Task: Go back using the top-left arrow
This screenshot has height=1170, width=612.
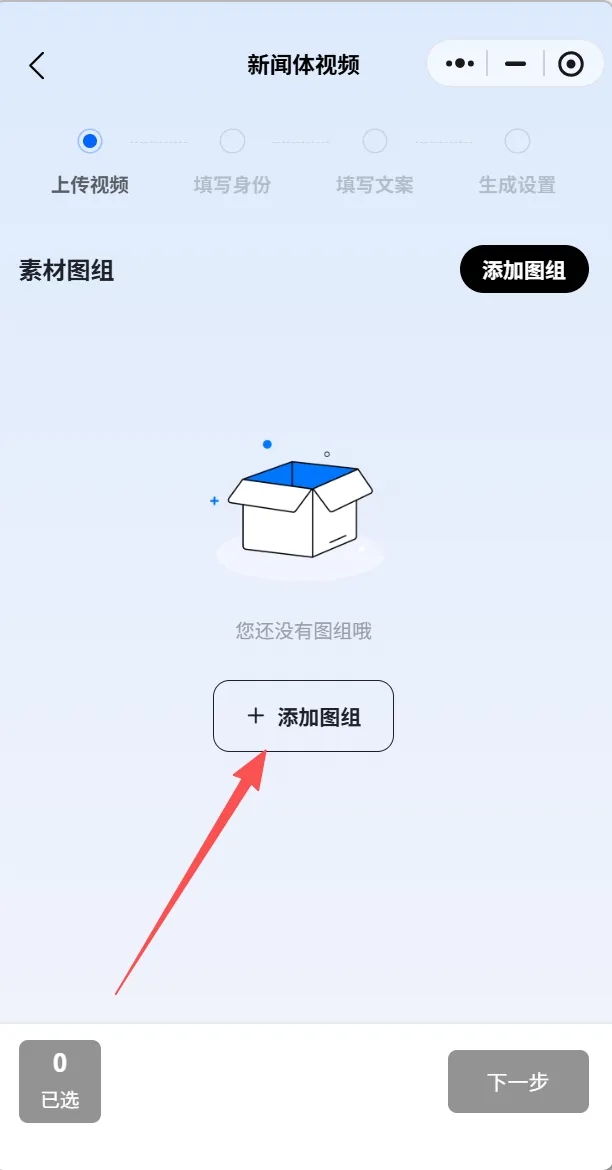Action: [x=37, y=66]
